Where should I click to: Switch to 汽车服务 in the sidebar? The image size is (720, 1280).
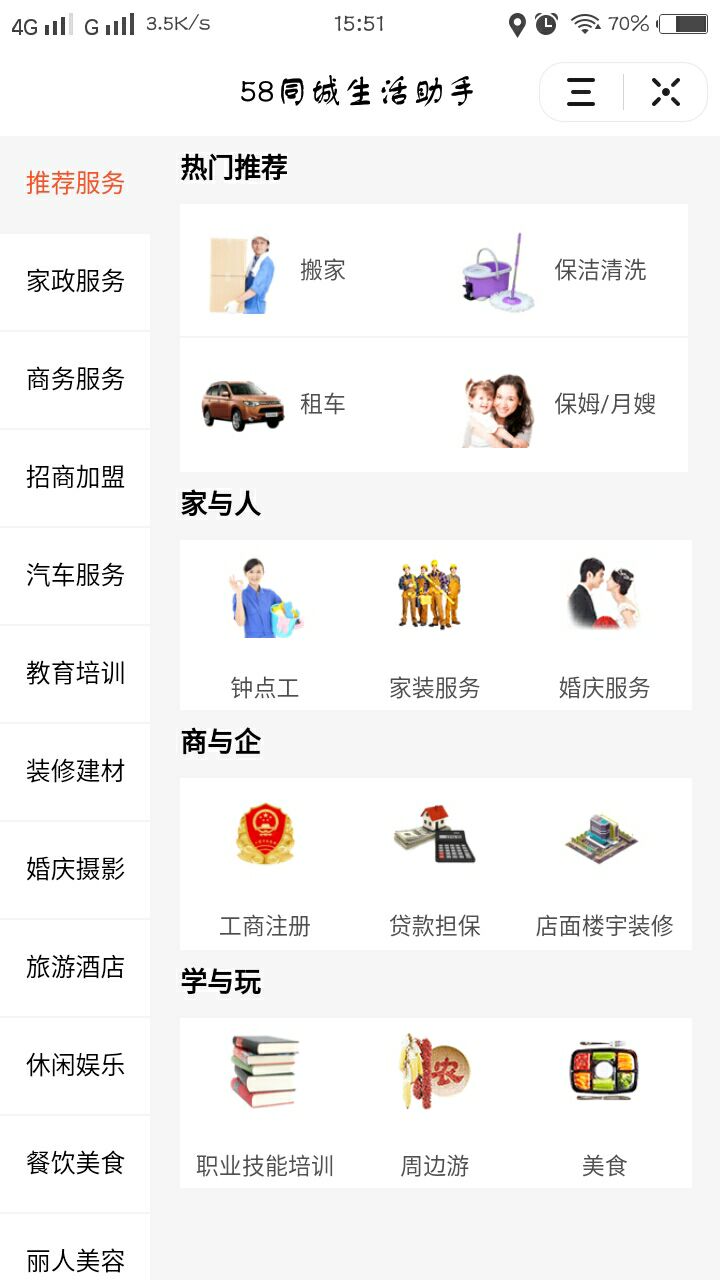75,575
